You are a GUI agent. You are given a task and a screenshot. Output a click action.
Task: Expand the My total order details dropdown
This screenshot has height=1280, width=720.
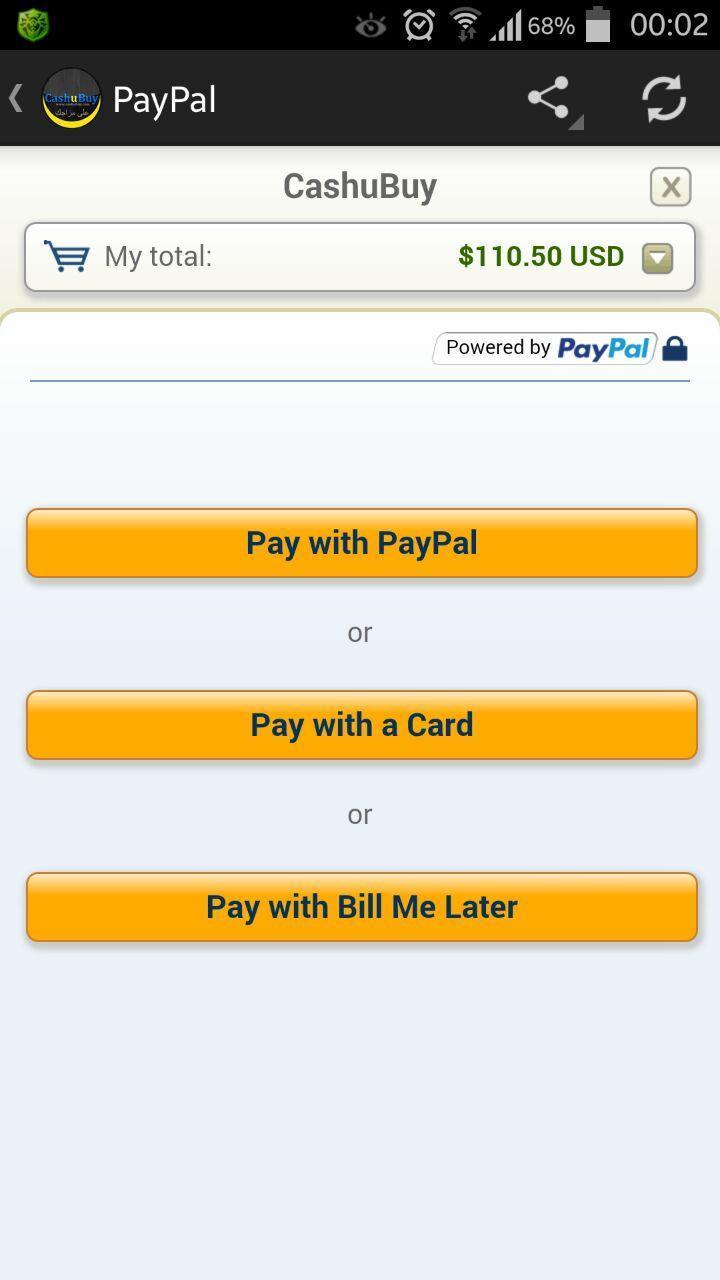pyautogui.click(x=657, y=257)
